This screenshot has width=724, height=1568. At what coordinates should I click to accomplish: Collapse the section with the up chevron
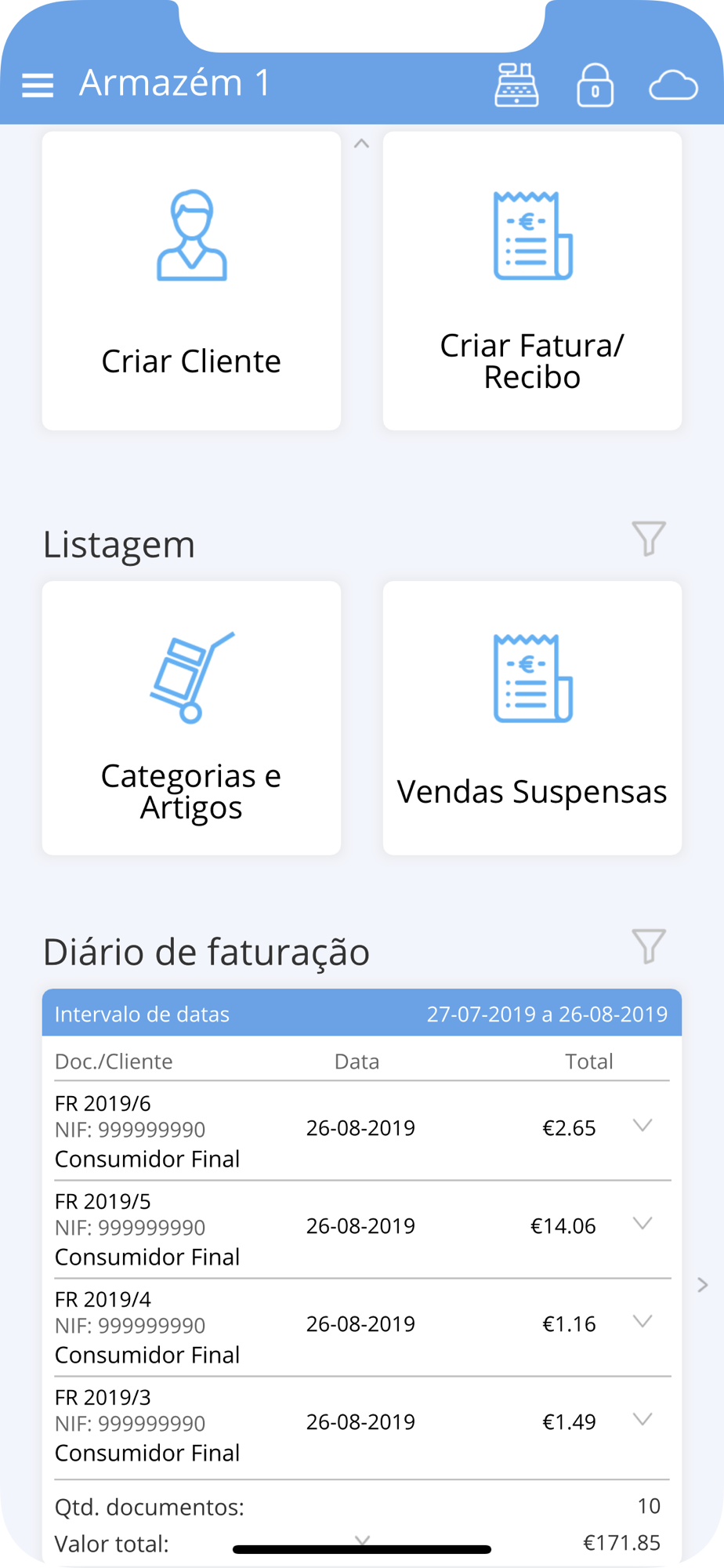[361, 143]
